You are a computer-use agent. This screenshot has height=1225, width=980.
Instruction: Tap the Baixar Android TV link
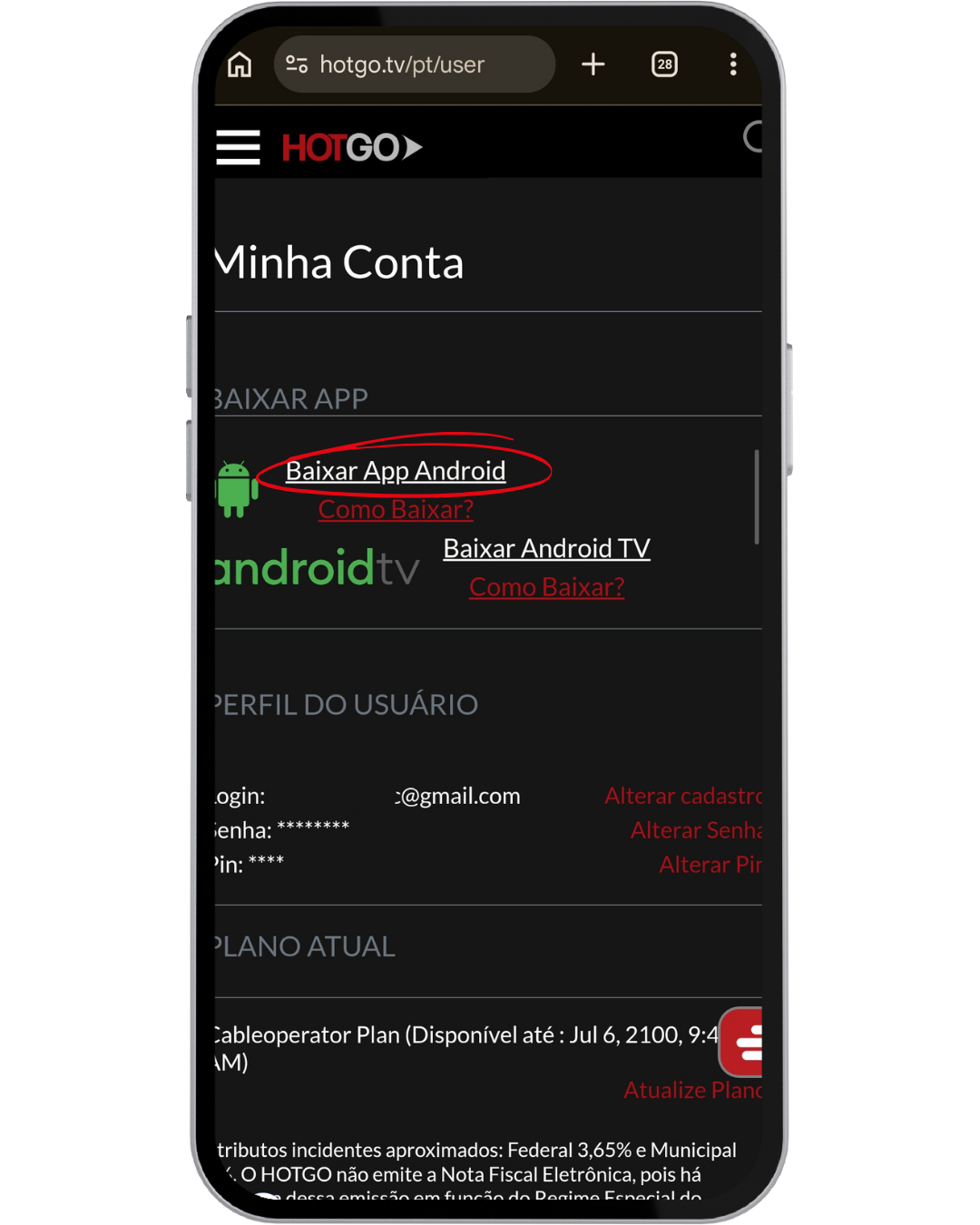pyautogui.click(x=546, y=549)
